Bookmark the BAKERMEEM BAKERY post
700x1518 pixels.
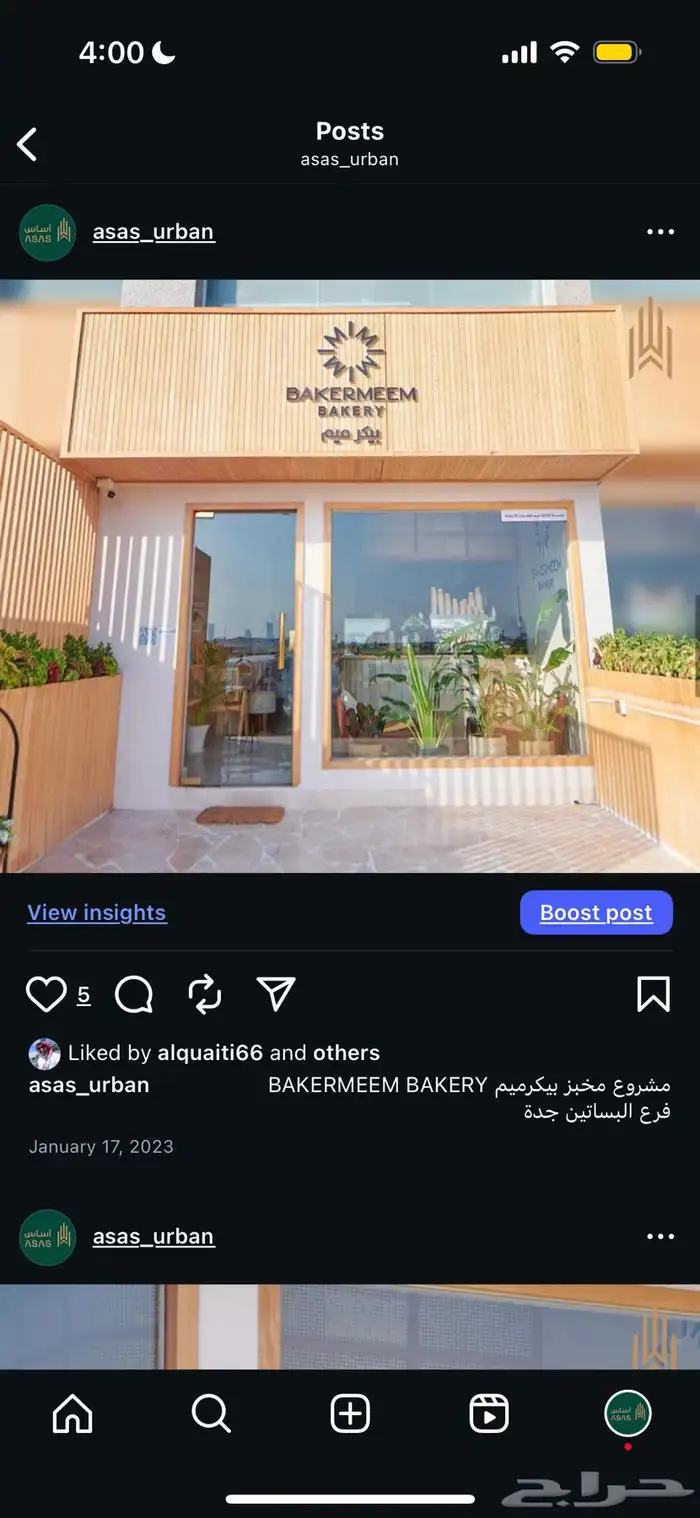(x=653, y=994)
